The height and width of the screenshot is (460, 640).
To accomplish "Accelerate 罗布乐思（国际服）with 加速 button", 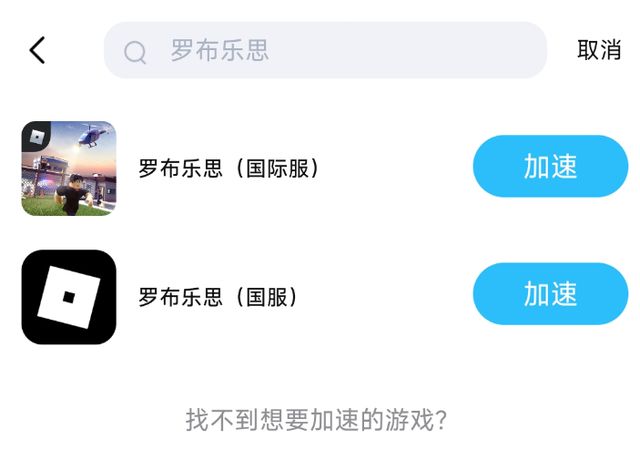I will tap(550, 167).
